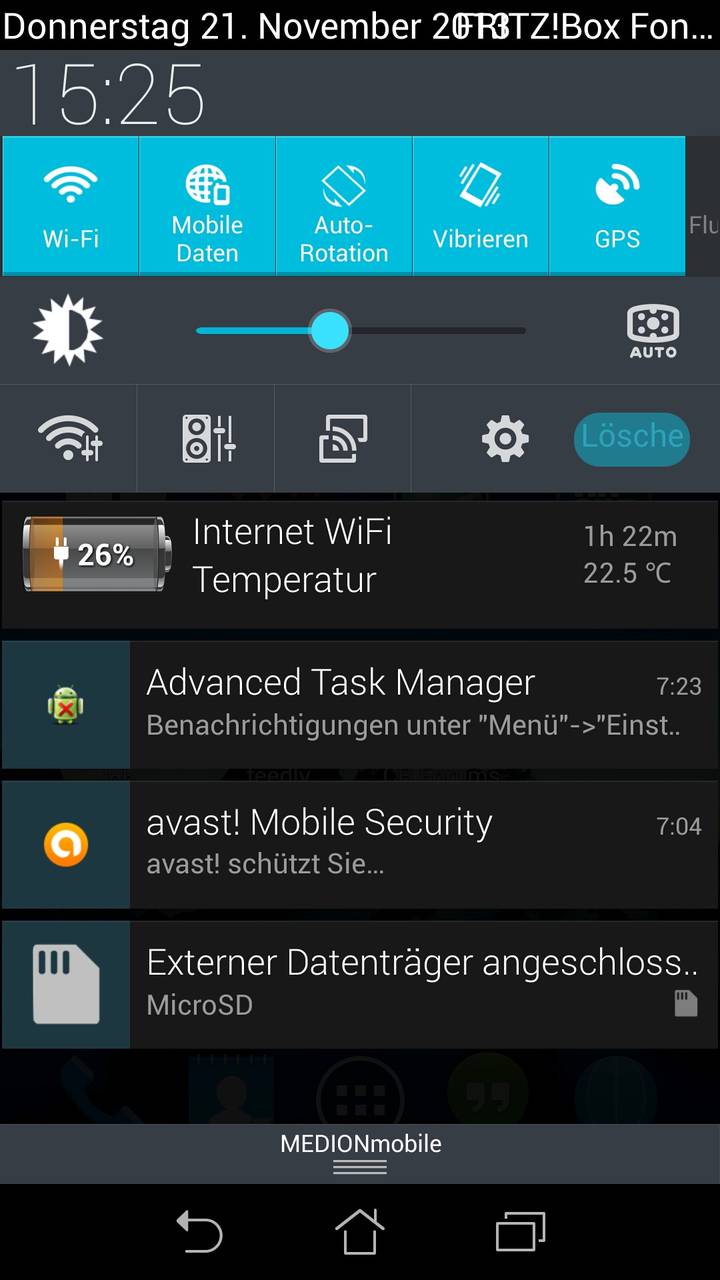
Task: Open system settings gear
Action: 505,438
